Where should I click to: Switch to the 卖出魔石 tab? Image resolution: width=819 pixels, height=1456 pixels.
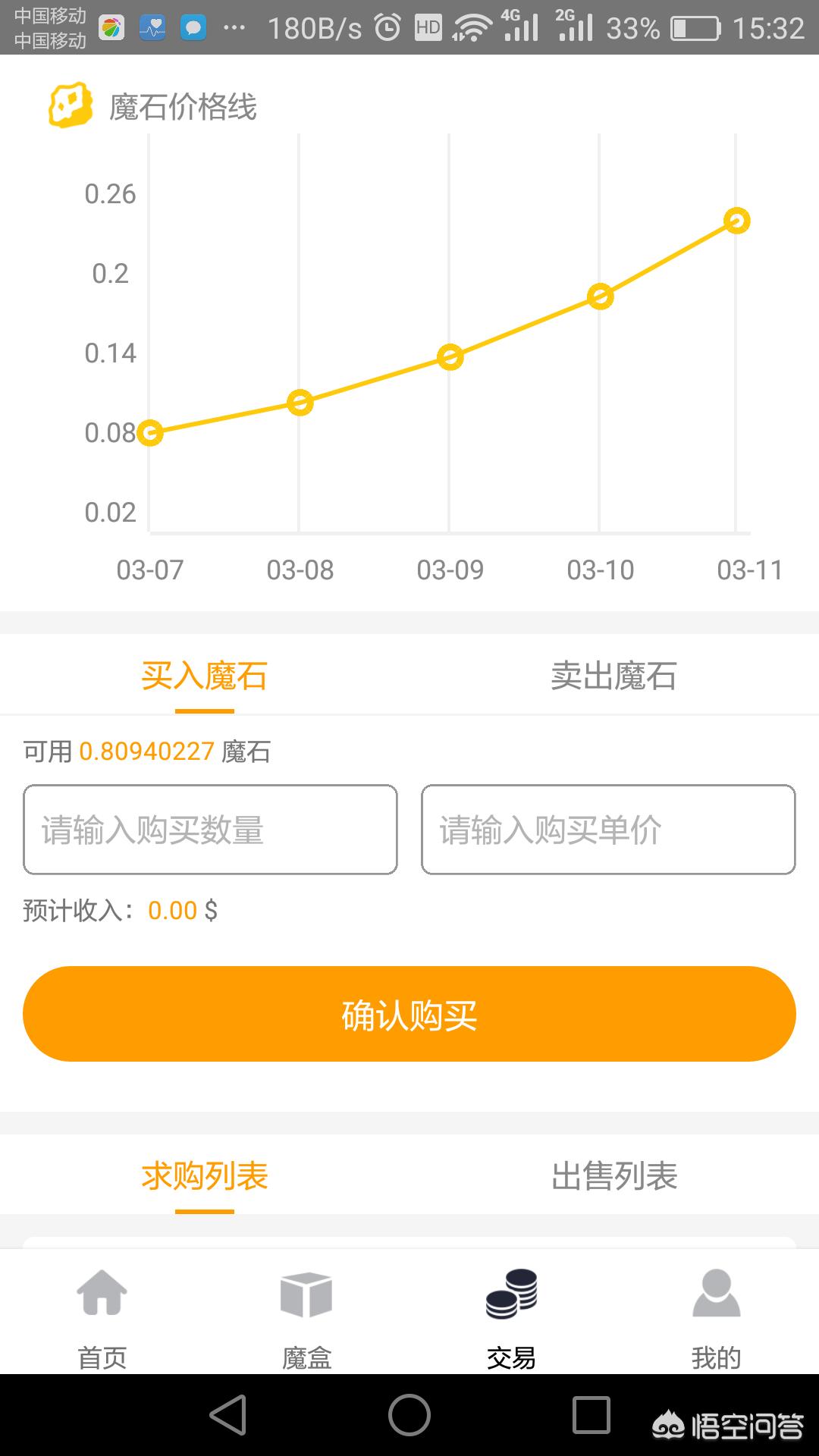coord(613,676)
